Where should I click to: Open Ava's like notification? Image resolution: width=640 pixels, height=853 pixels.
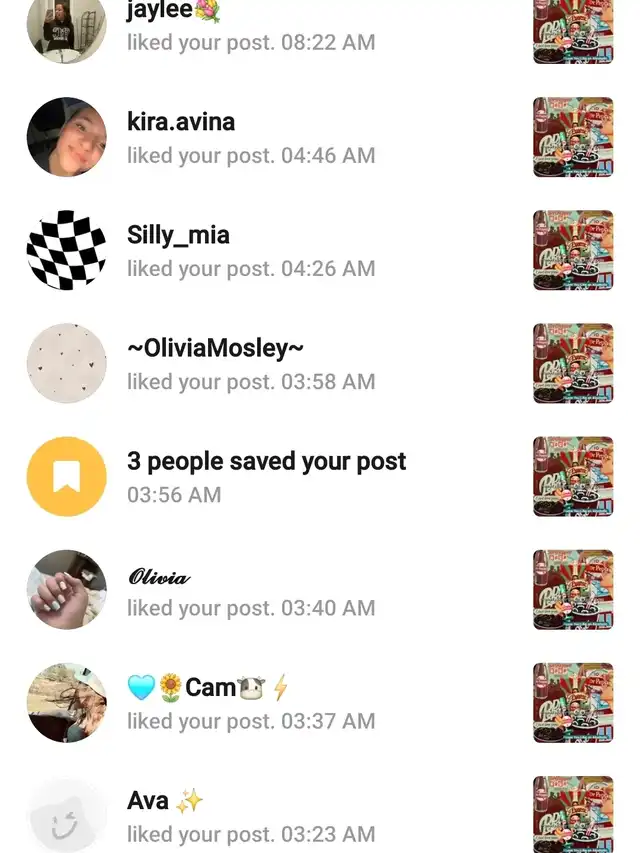tap(250, 816)
